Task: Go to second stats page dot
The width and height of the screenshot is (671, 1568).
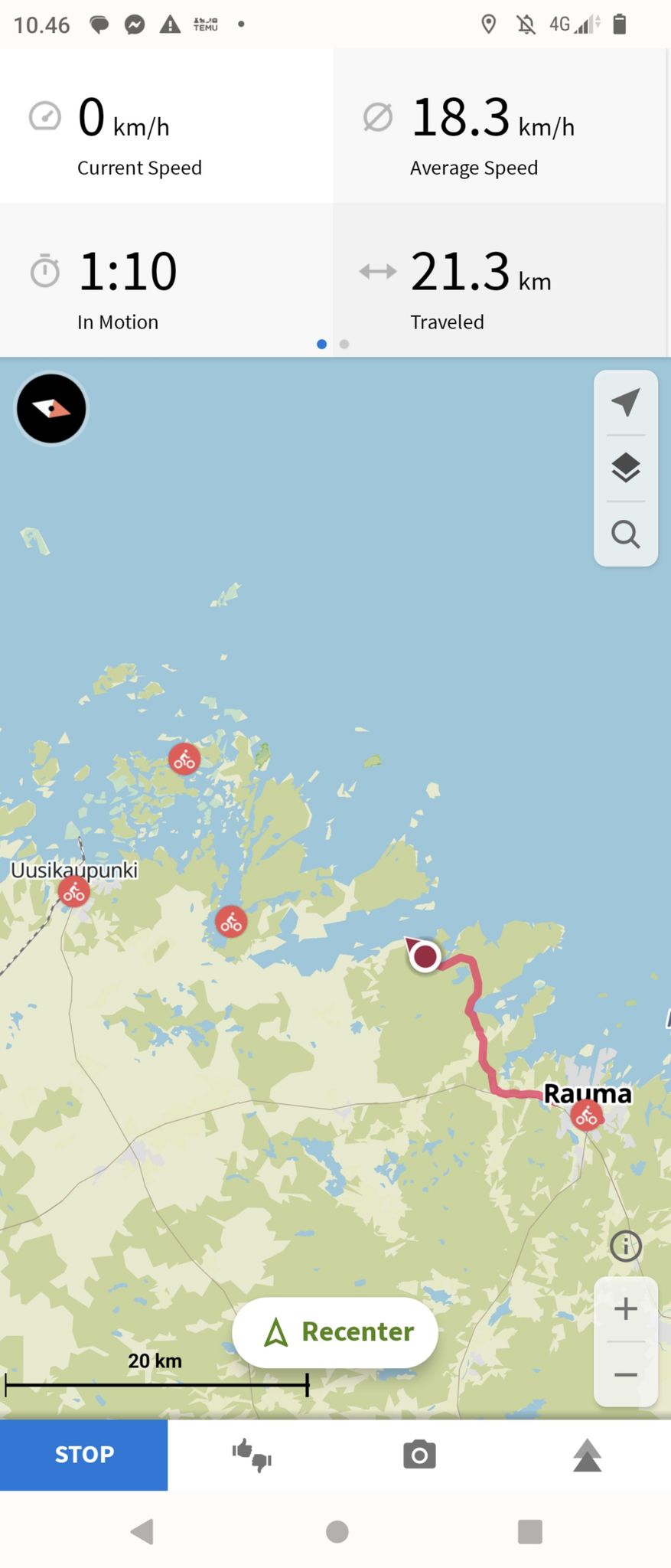Action: (344, 344)
